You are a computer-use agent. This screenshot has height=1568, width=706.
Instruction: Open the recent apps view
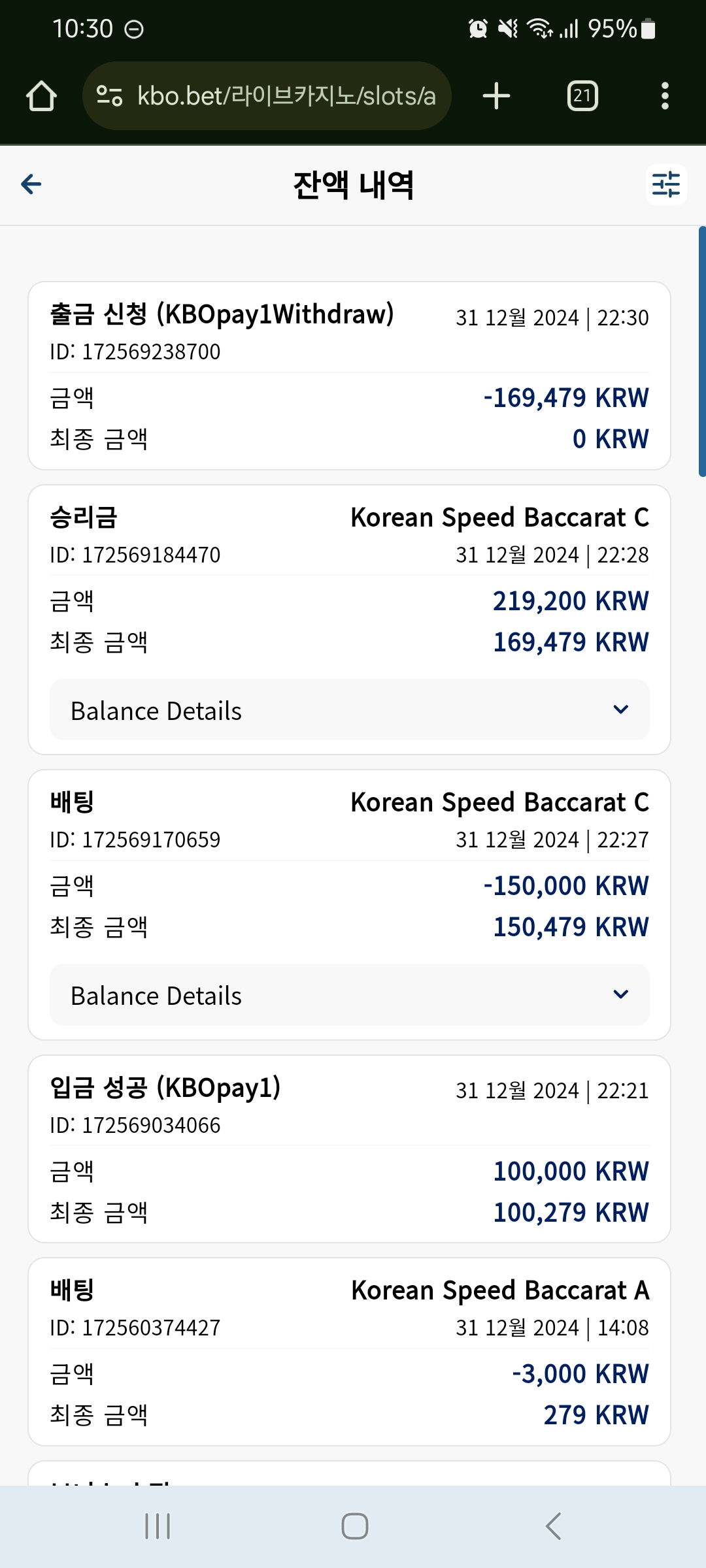[x=158, y=1526]
